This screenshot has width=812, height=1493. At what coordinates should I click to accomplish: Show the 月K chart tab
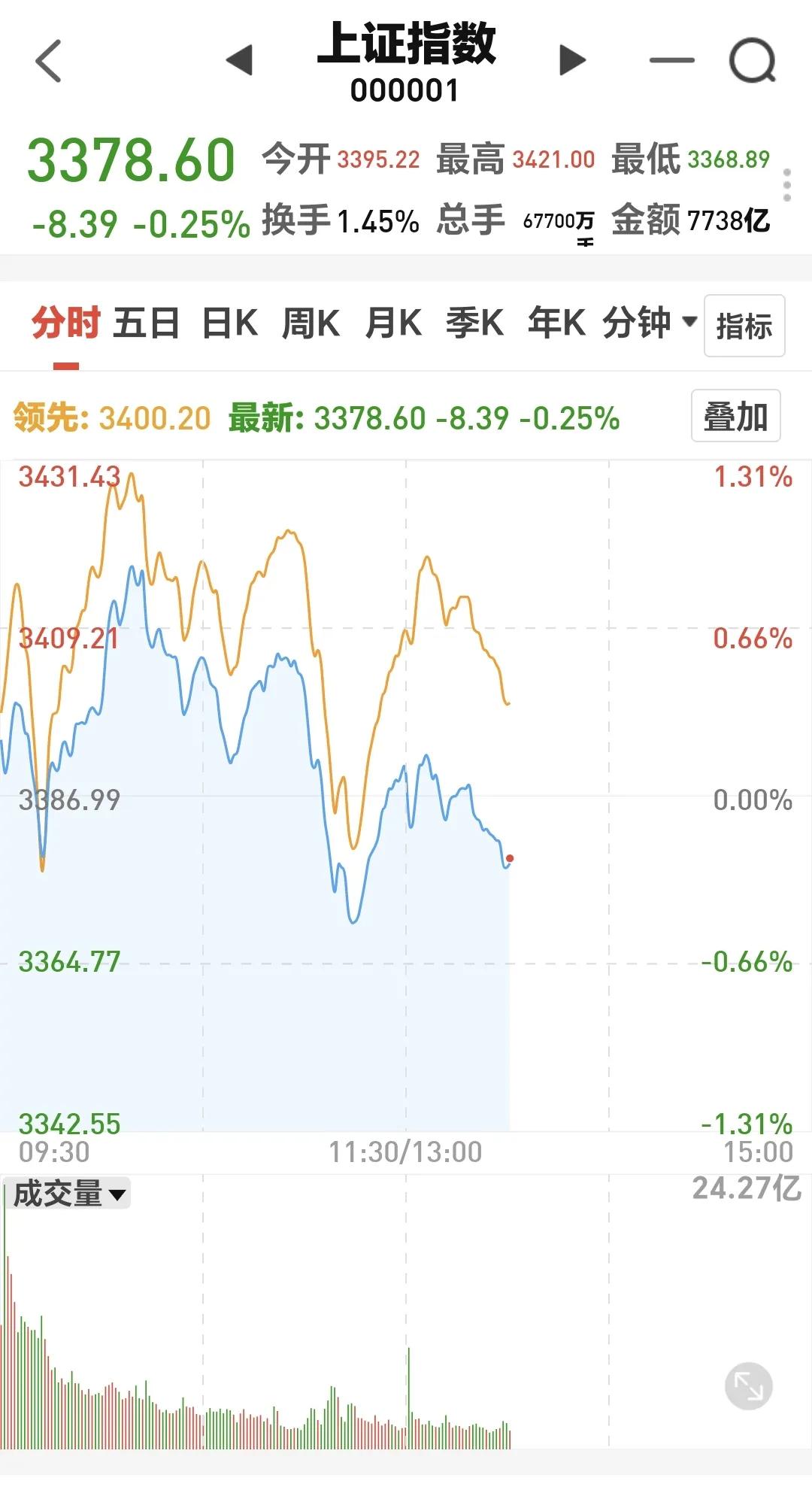(x=393, y=323)
